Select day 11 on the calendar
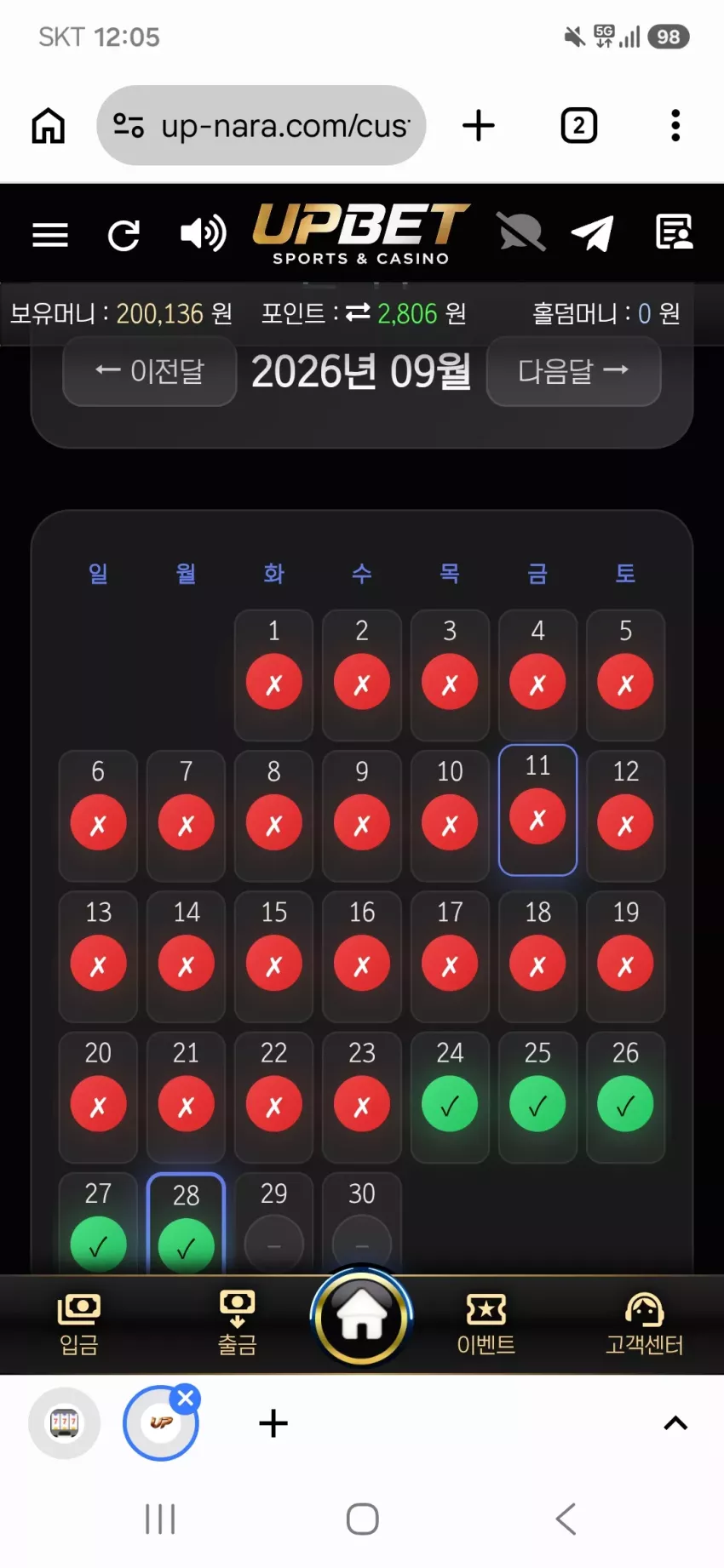 (x=537, y=810)
